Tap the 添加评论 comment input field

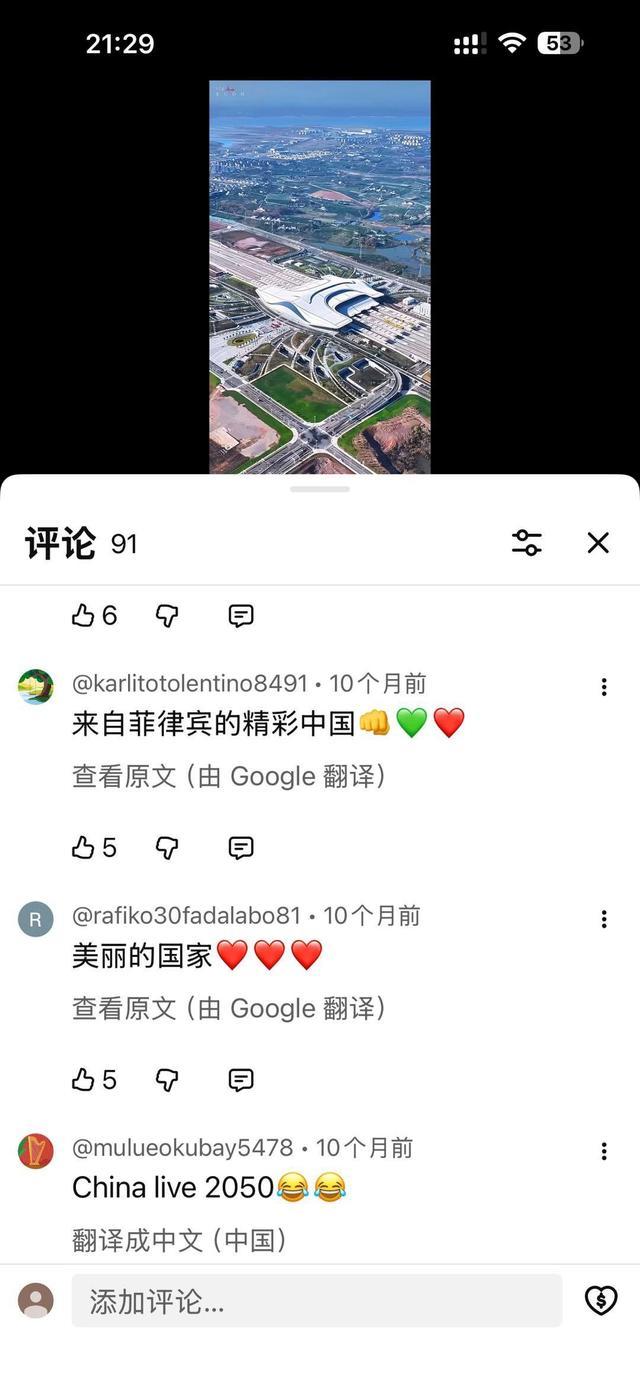(316, 1301)
